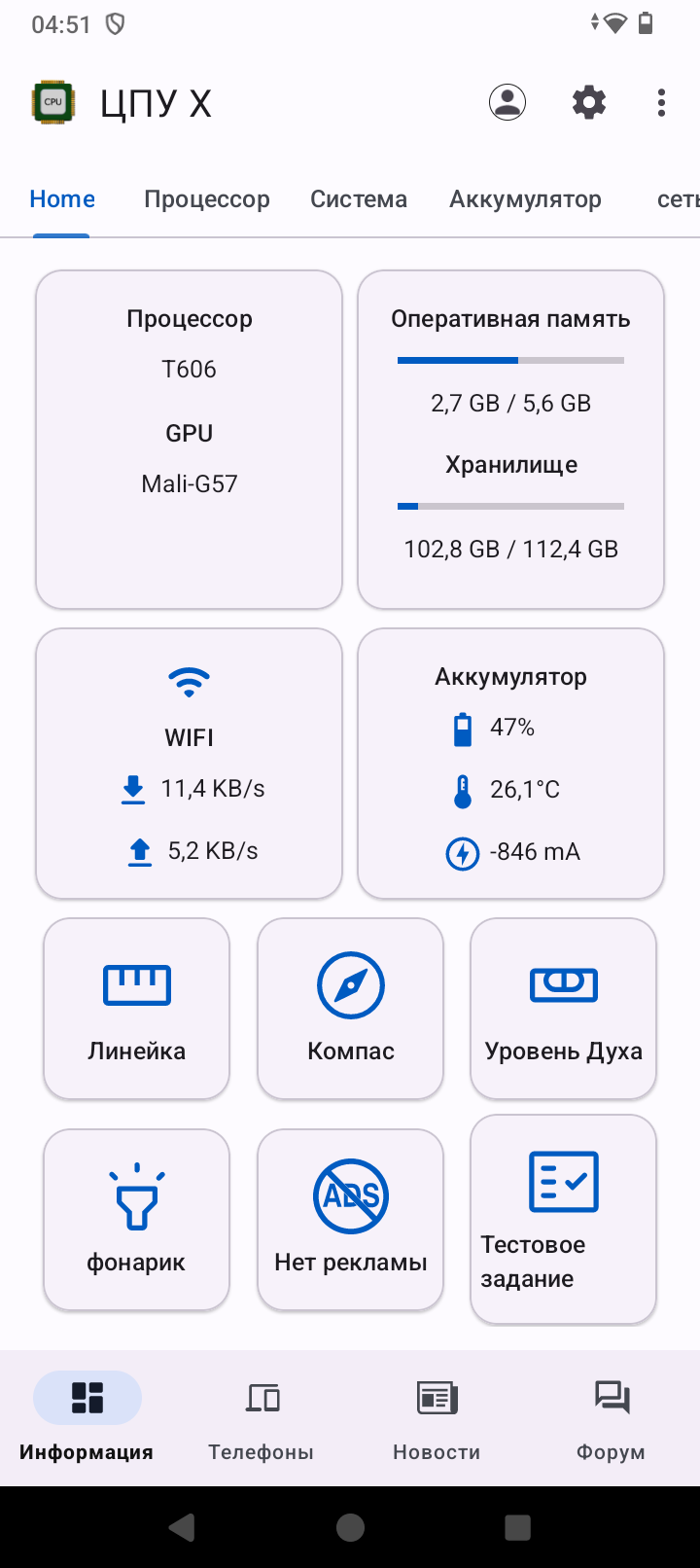Open the account profile icon

click(x=507, y=102)
